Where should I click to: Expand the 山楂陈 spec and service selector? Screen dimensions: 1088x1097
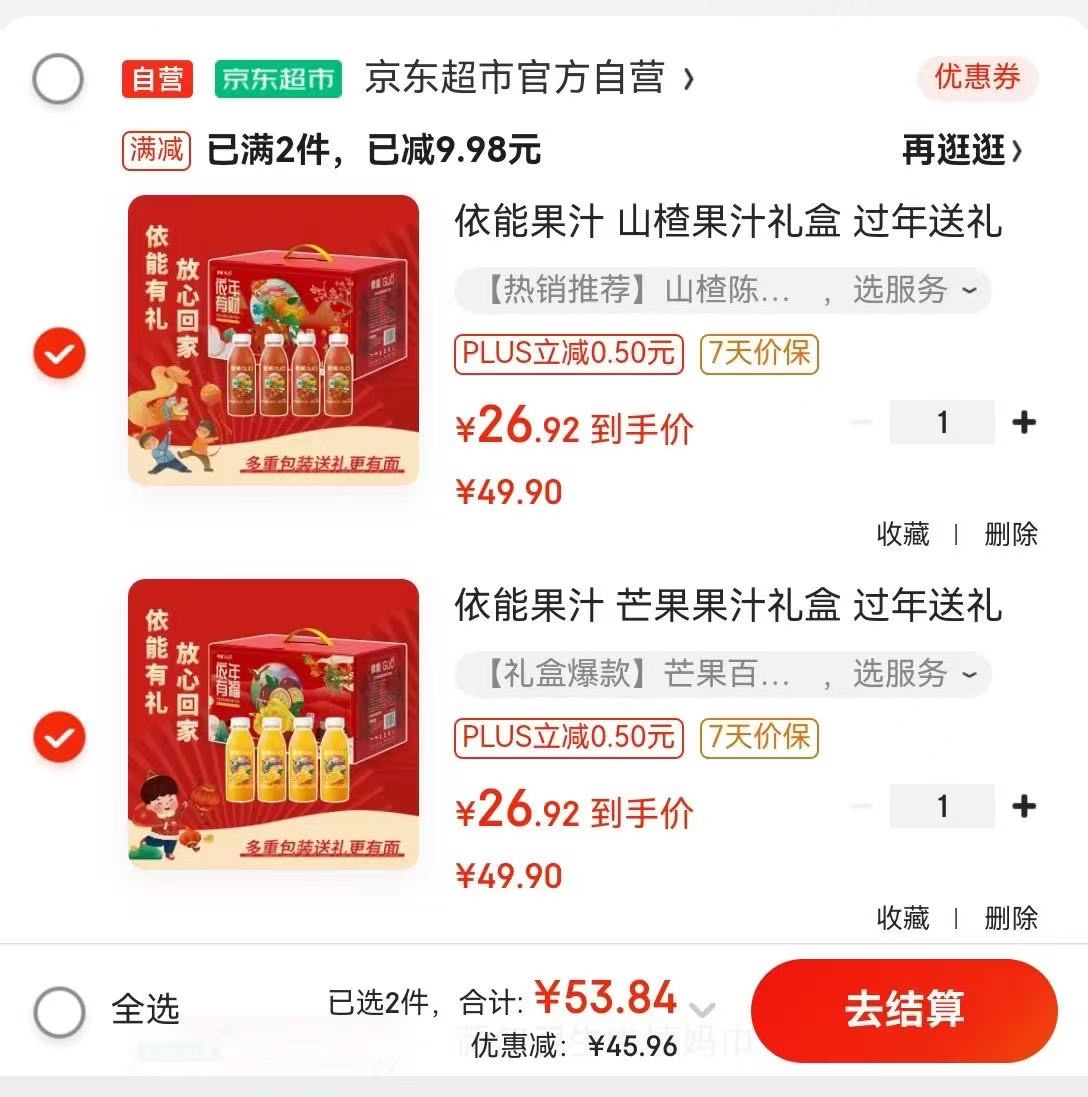pyautogui.click(x=722, y=291)
